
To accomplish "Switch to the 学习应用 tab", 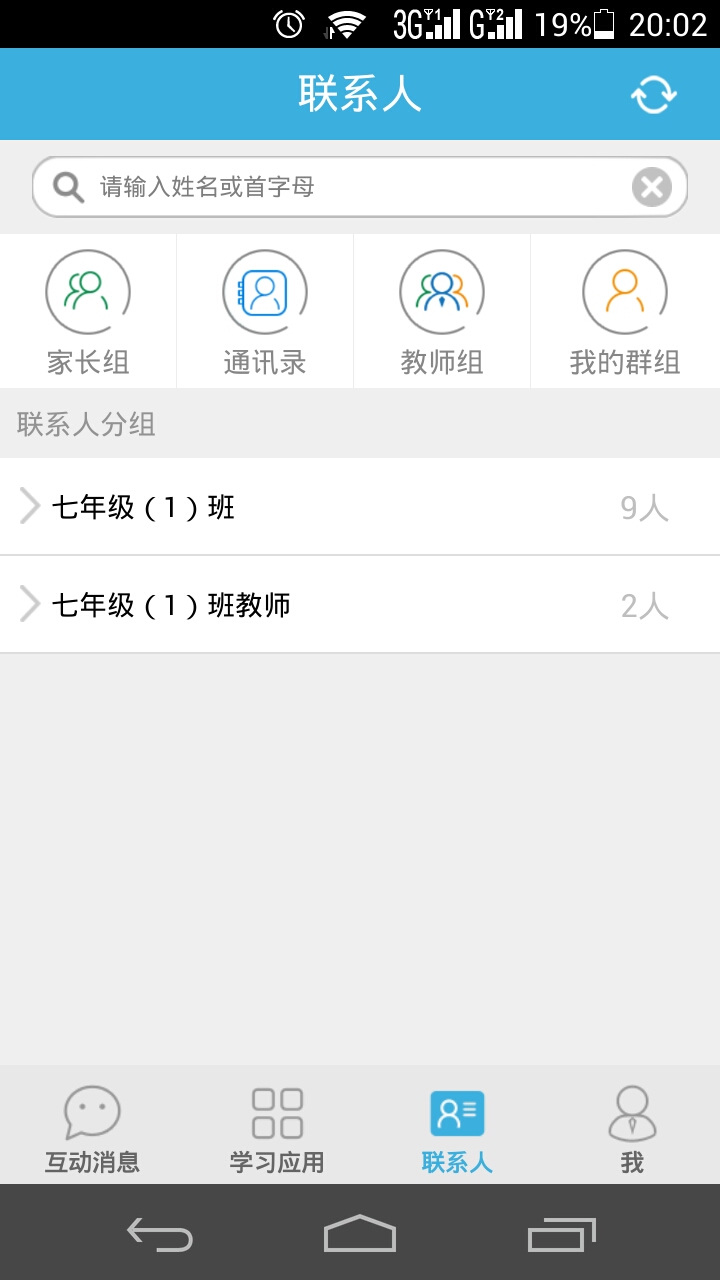I will 277,1129.
